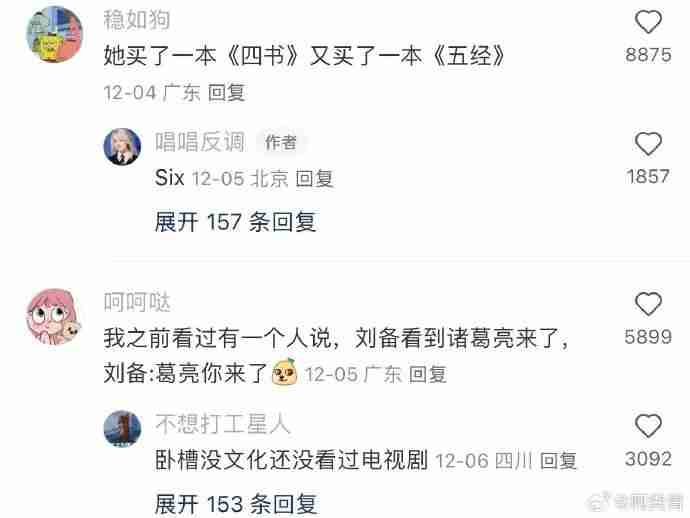This screenshot has width=690, height=518.
Task: Like 稳如狗's comment about 四书 and 五经
Action: coord(648,22)
